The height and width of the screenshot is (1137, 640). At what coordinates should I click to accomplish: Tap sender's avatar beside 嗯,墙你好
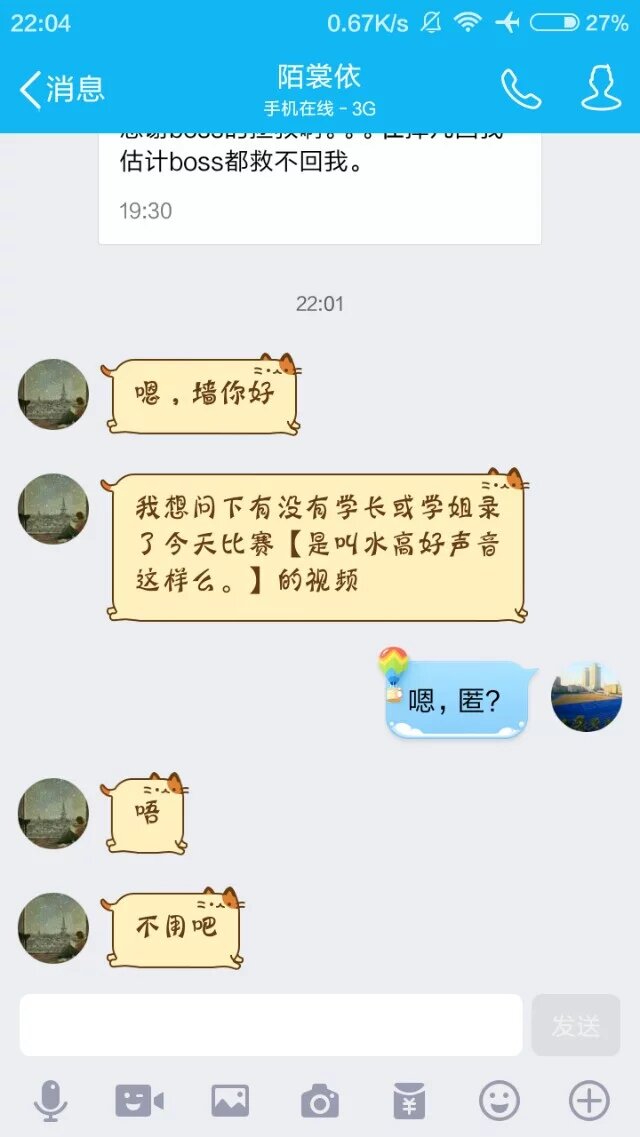click(53, 394)
